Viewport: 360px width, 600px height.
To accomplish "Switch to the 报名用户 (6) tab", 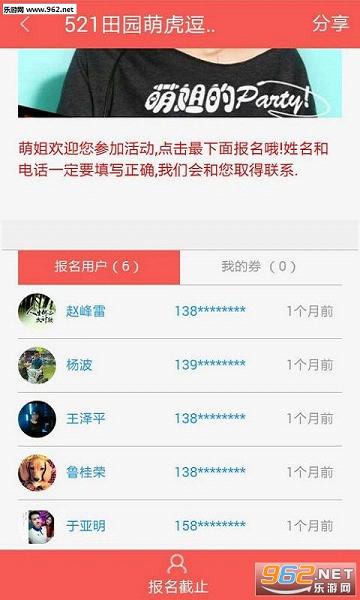I will tap(99, 267).
